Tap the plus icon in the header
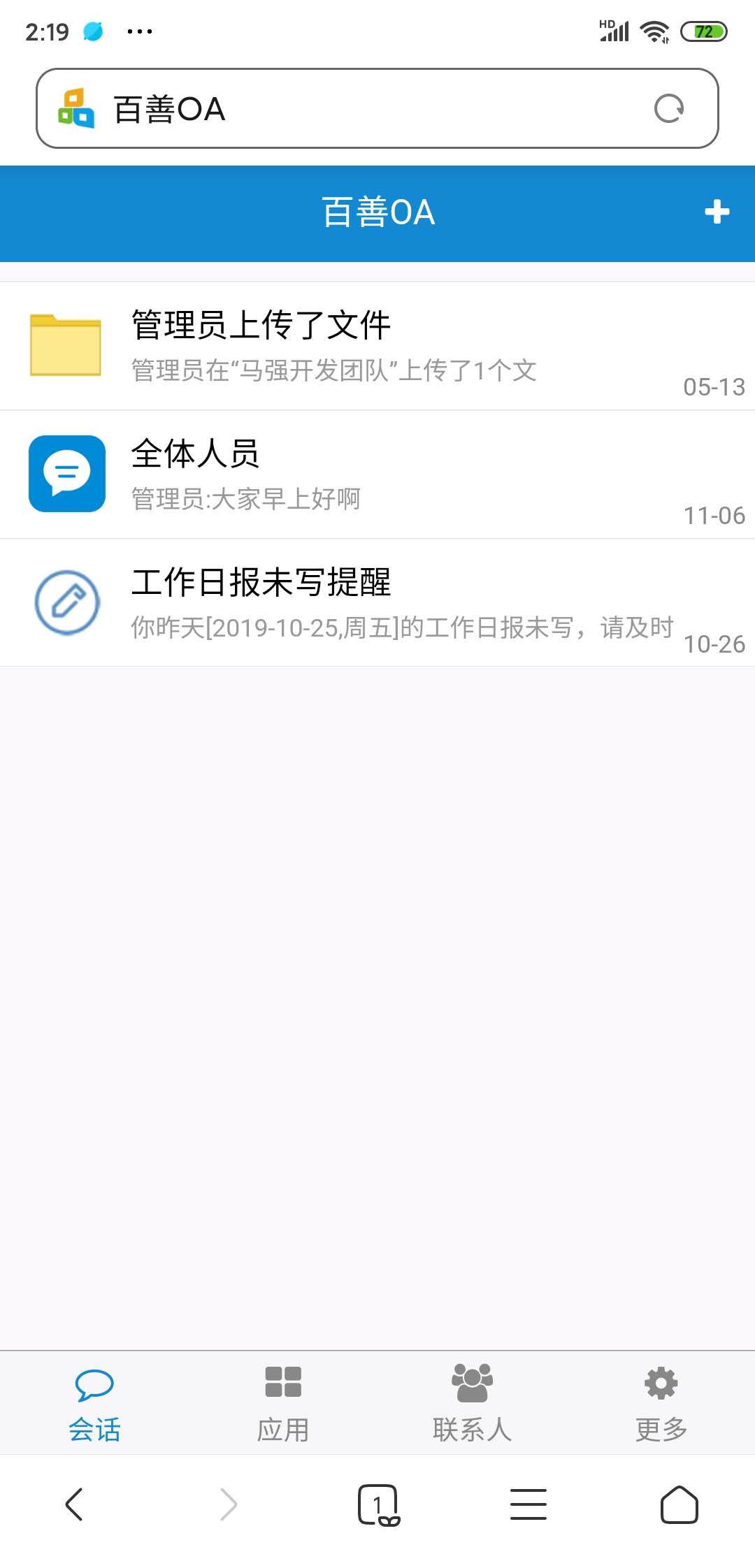Viewport: 755px width, 1568px height. click(x=717, y=212)
